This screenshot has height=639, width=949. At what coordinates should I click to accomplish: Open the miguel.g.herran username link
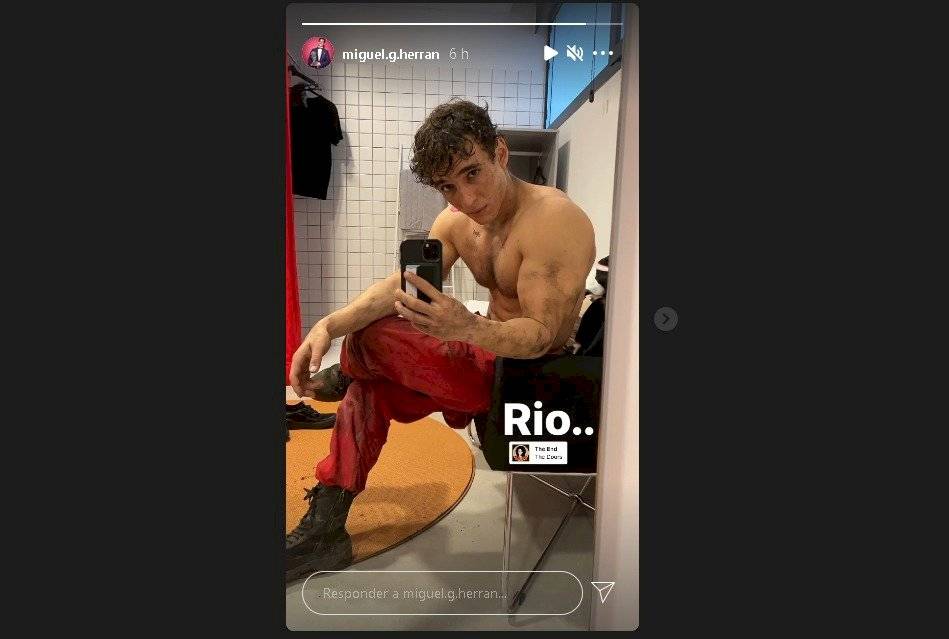pyautogui.click(x=390, y=54)
